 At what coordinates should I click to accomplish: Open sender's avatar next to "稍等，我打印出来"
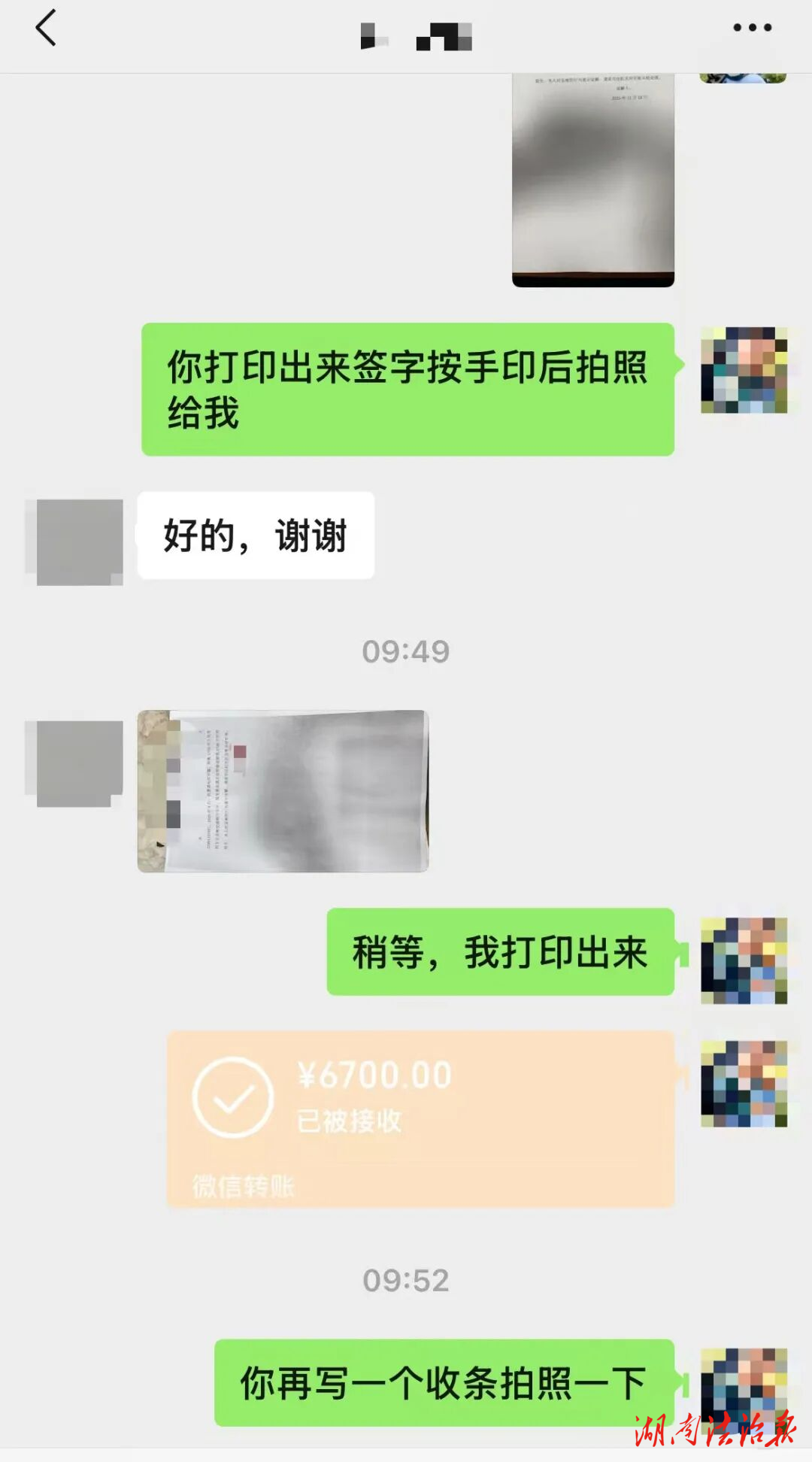[x=744, y=960]
